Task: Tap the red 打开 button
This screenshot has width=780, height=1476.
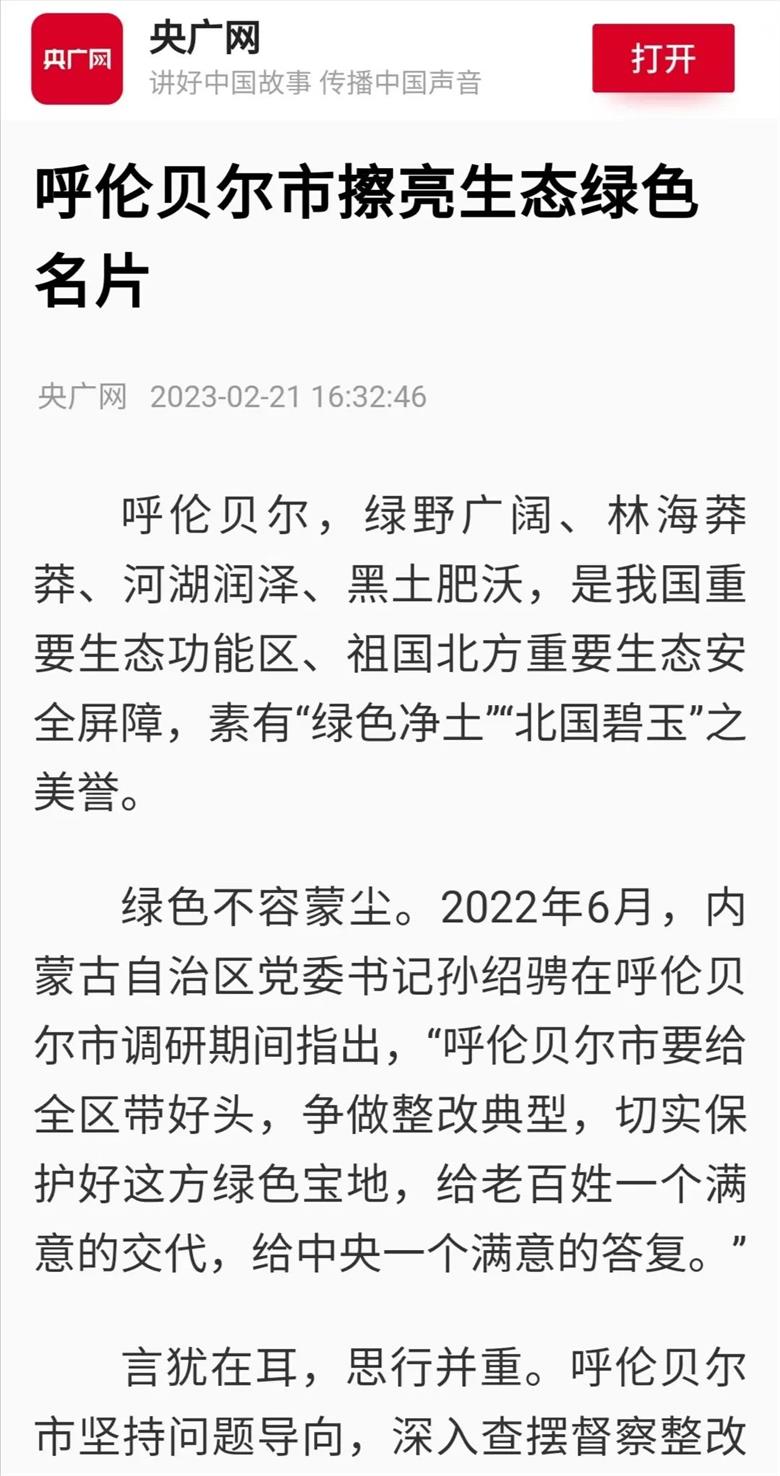Action: click(663, 58)
